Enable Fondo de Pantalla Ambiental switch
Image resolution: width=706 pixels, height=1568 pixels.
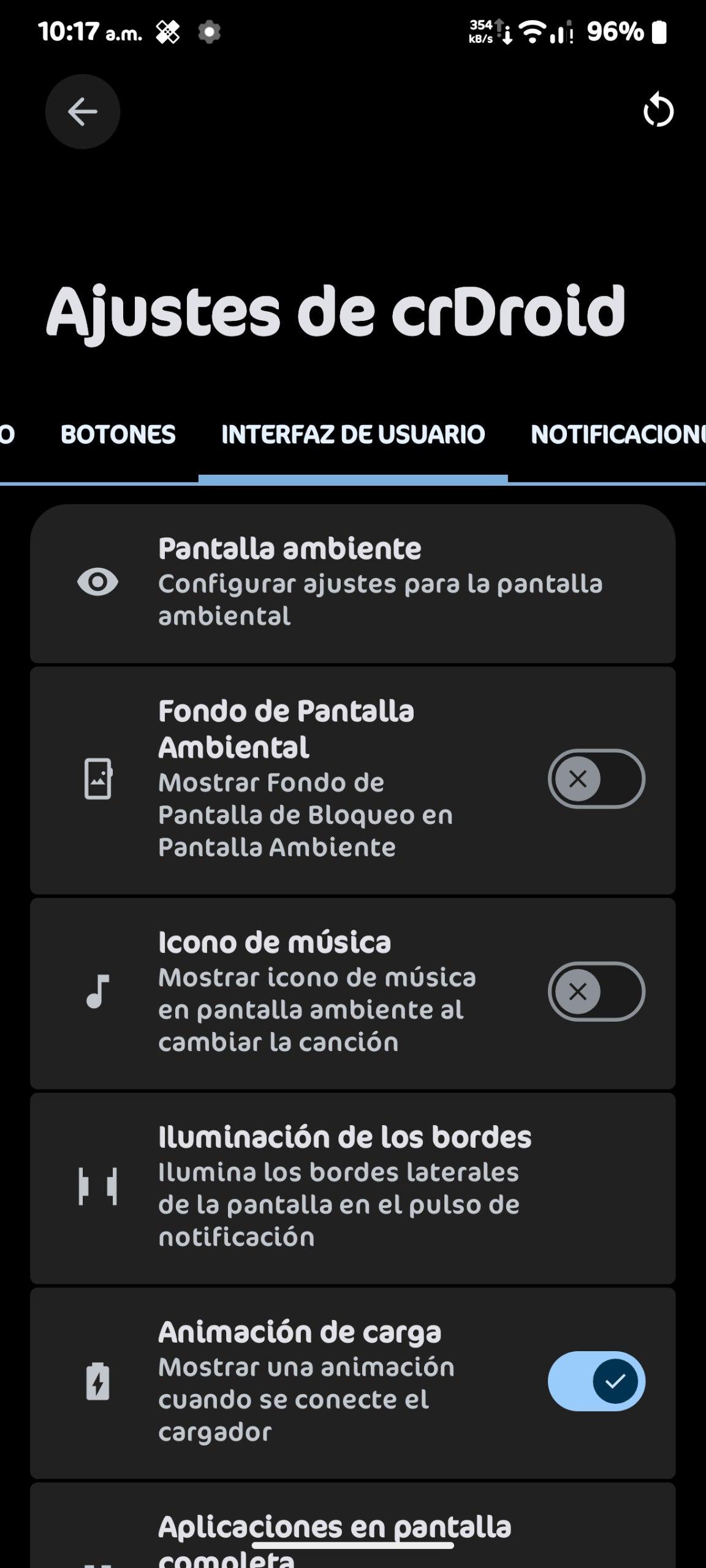596,778
